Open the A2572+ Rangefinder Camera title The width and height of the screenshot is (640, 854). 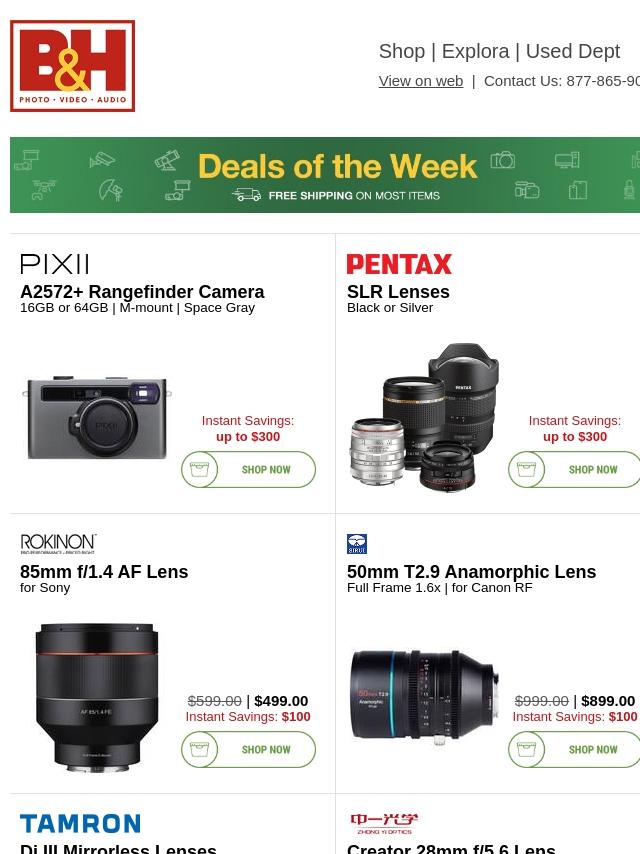click(x=142, y=292)
